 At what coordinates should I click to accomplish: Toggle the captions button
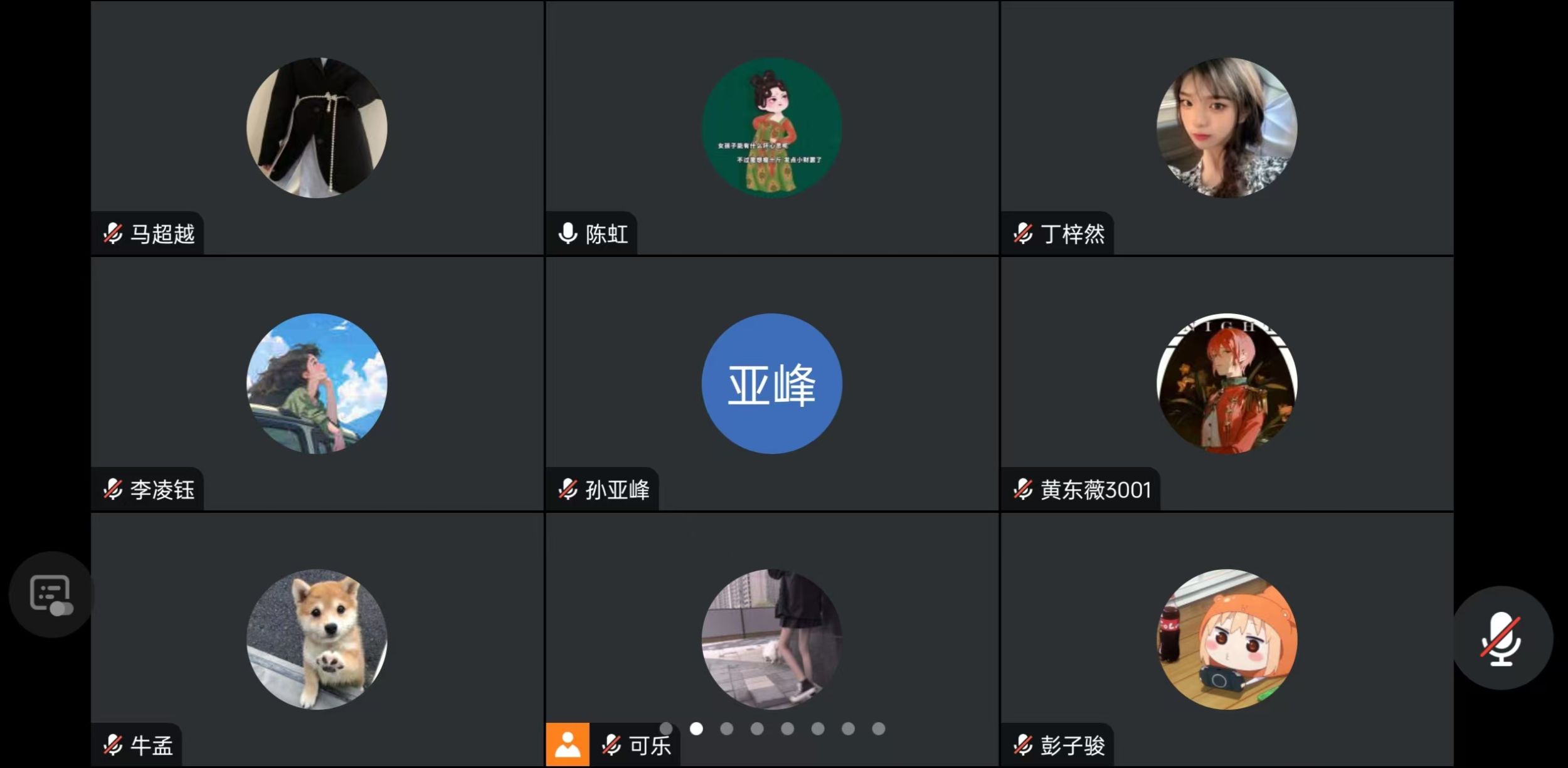pyautogui.click(x=50, y=594)
